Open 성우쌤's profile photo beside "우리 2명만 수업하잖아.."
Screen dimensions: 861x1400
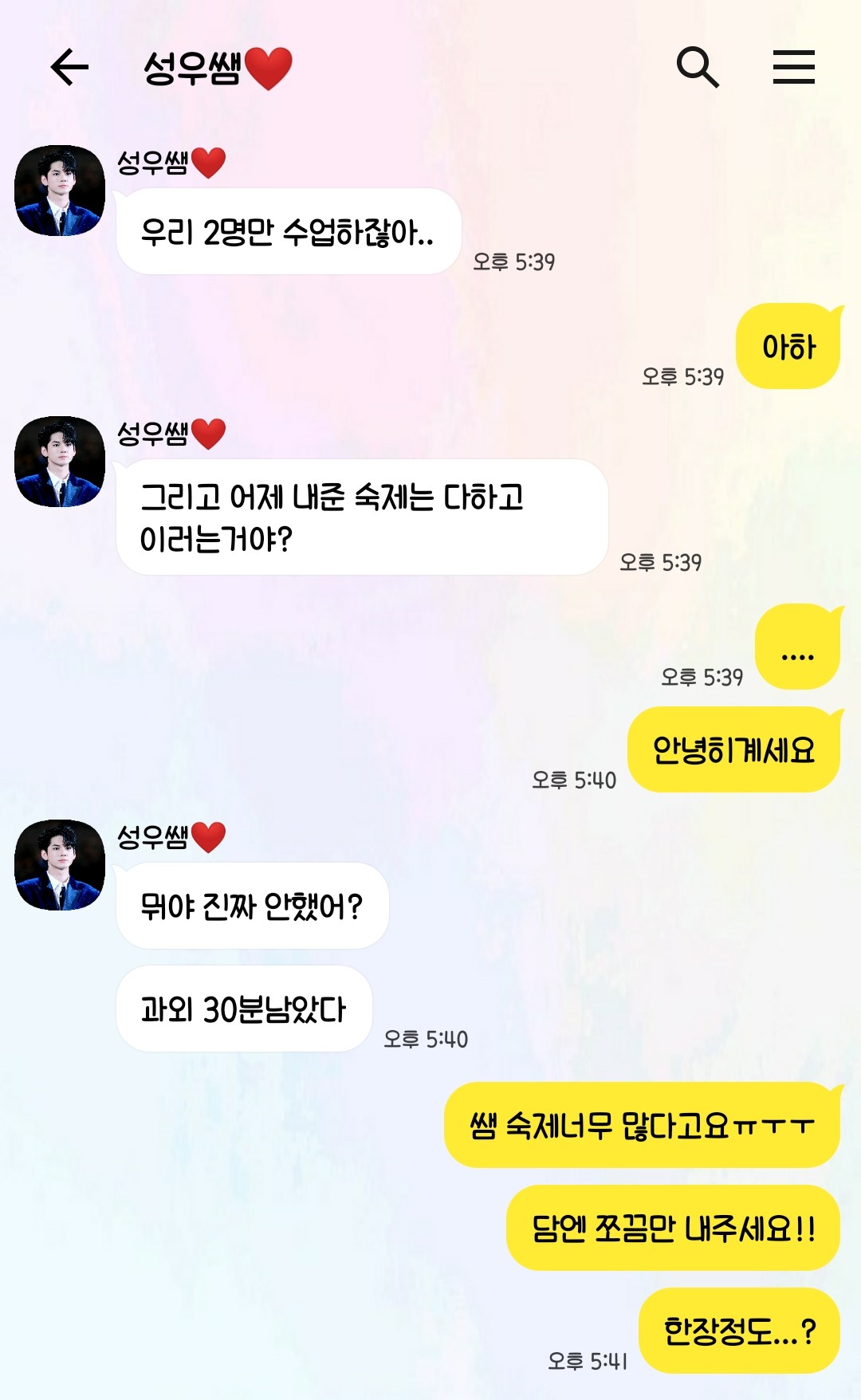click(x=60, y=191)
